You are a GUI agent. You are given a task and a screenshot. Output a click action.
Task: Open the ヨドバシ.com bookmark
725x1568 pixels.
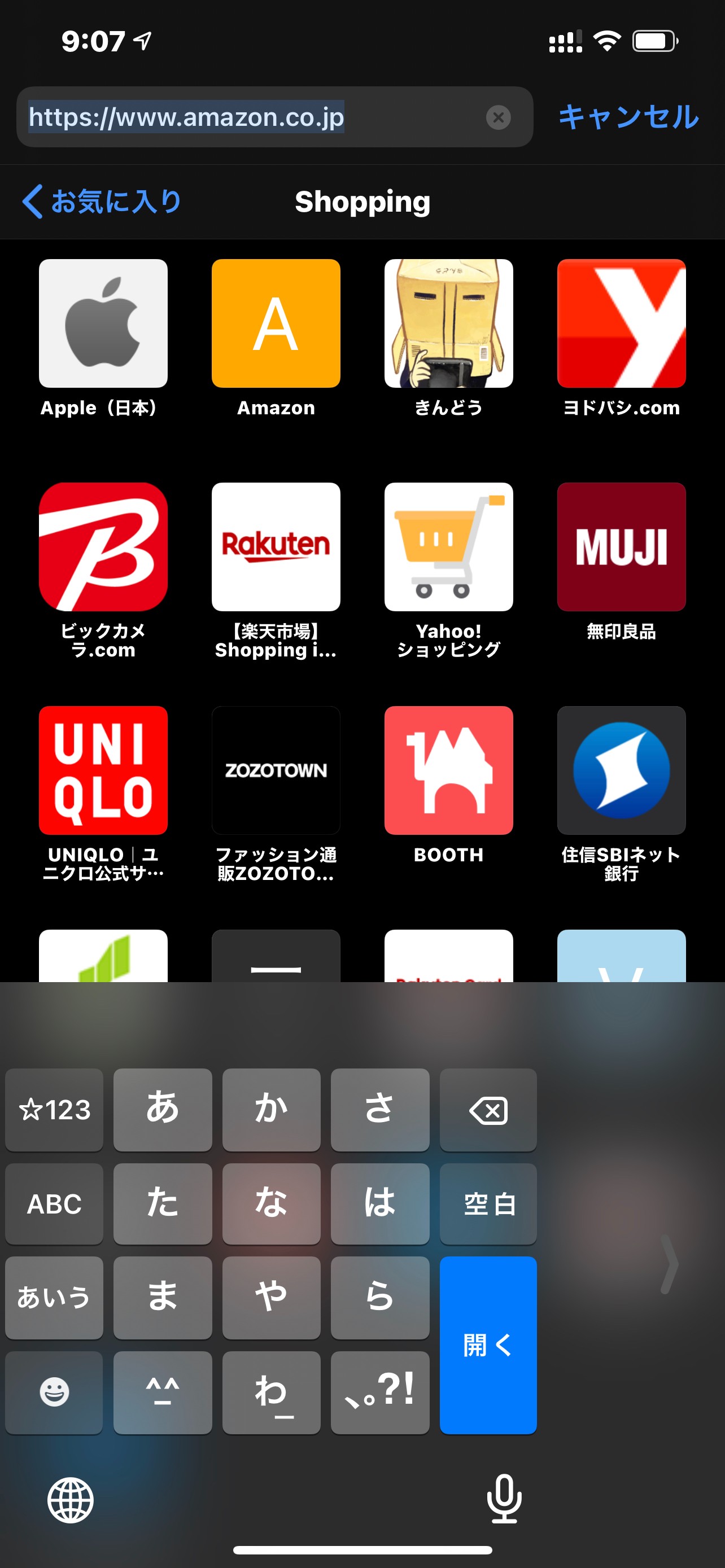[x=621, y=324]
